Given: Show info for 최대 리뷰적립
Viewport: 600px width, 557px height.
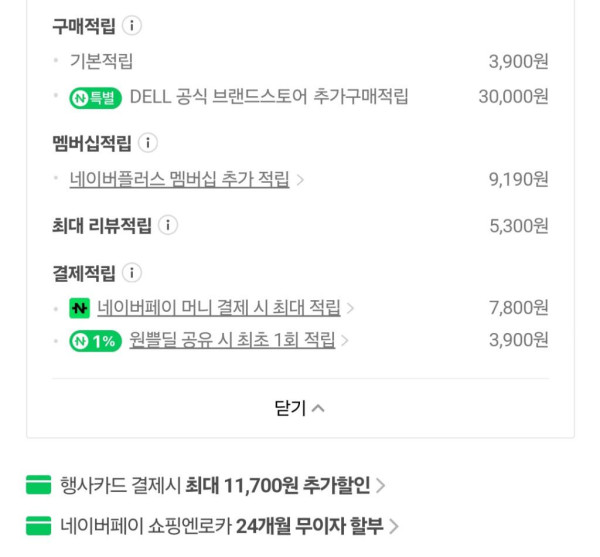Looking at the screenshot, I should click(x=168, y=225).
